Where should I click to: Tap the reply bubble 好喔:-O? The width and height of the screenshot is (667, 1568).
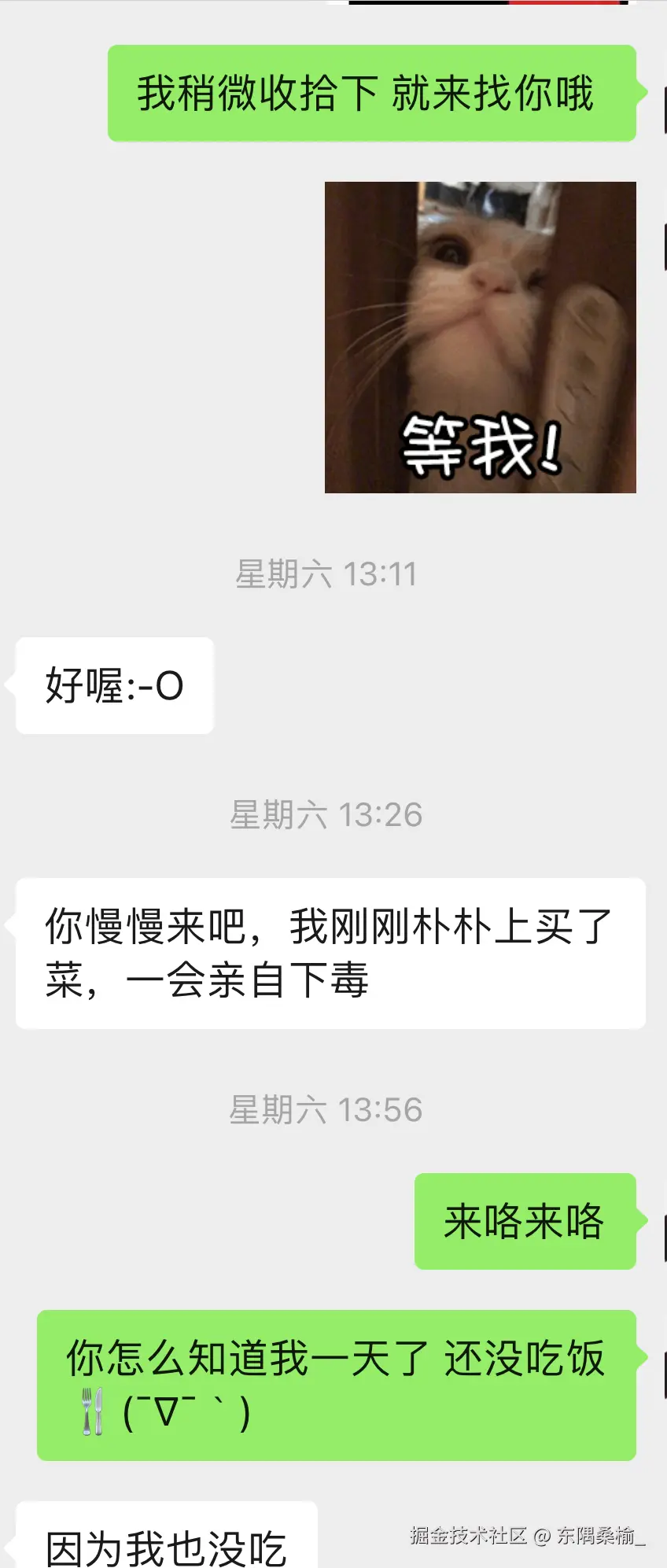click(x=112, y=685)
